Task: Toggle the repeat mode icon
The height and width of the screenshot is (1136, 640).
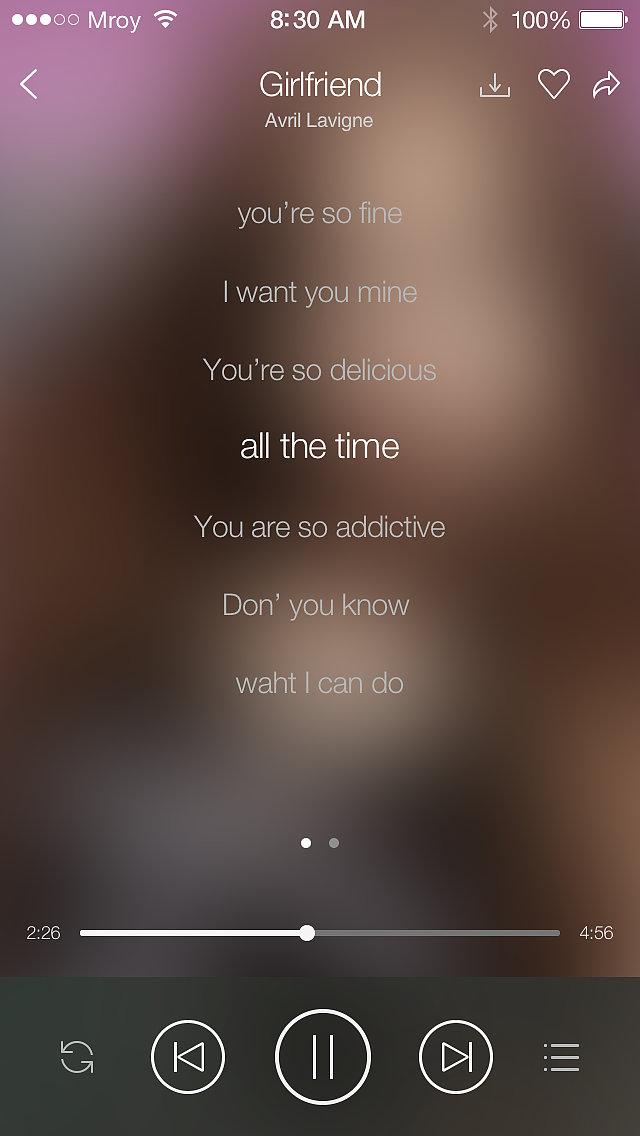Action: click(x=77, y=1057)
